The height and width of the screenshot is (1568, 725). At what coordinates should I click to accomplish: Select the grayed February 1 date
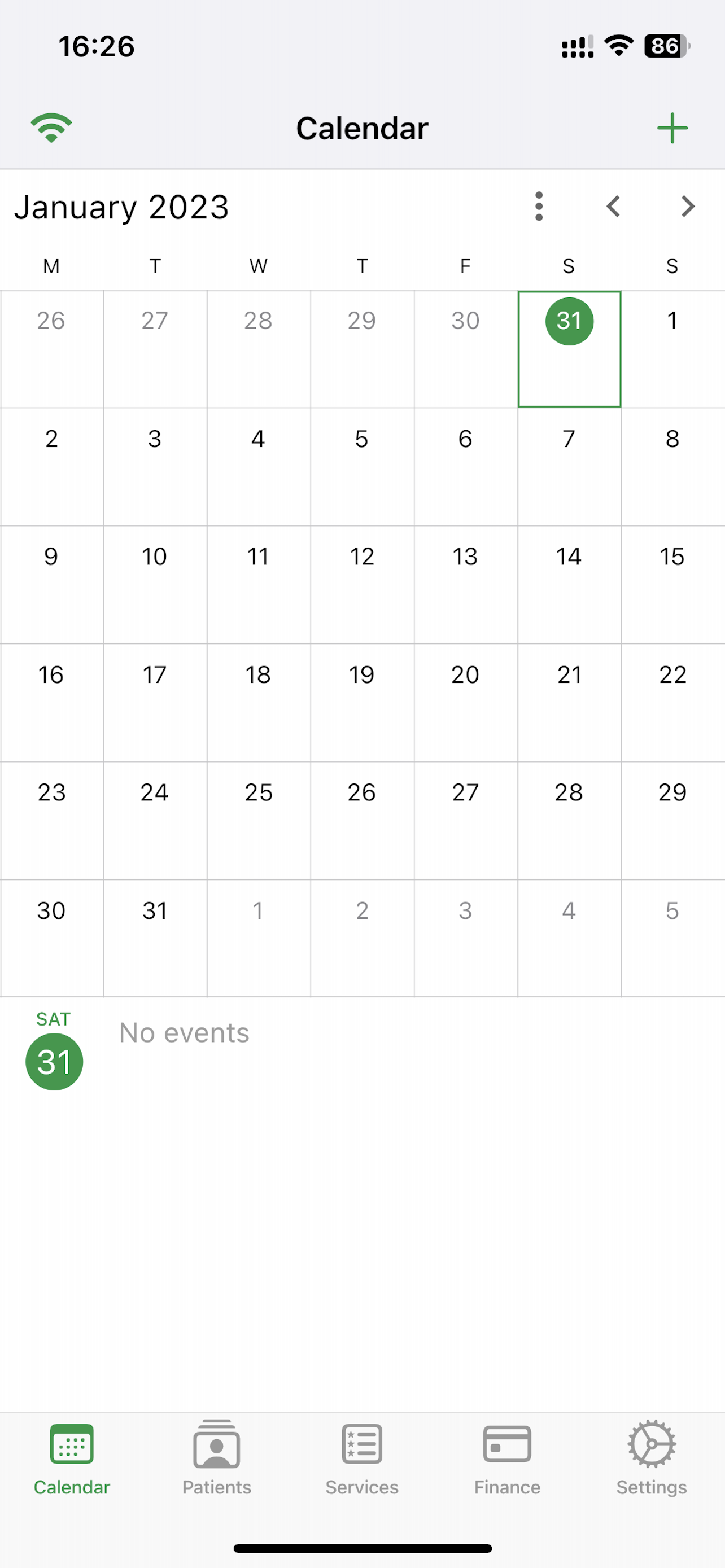click(258, 910)
